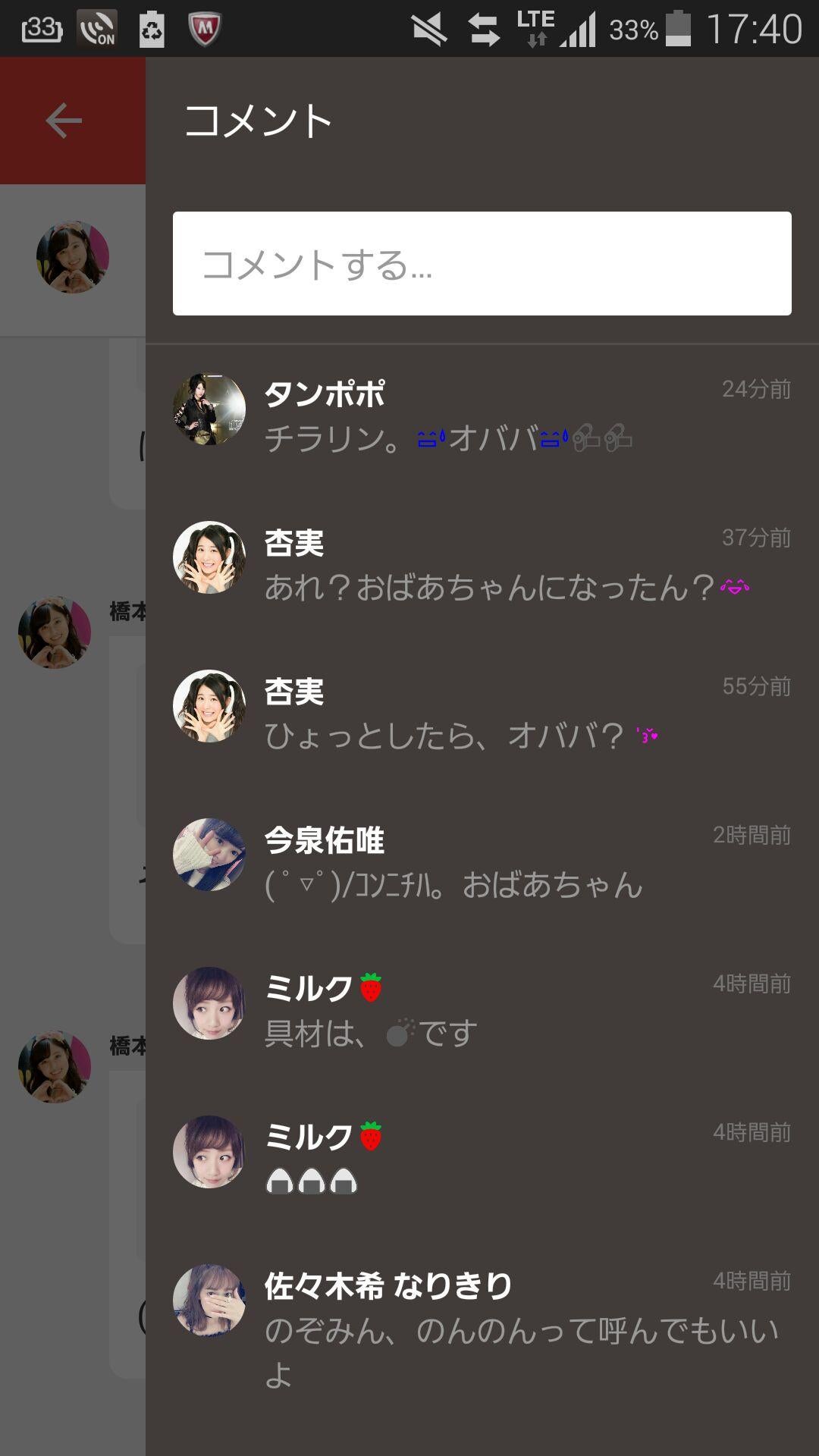
Task: Select the コメント header title
Action: coord(258,119)
